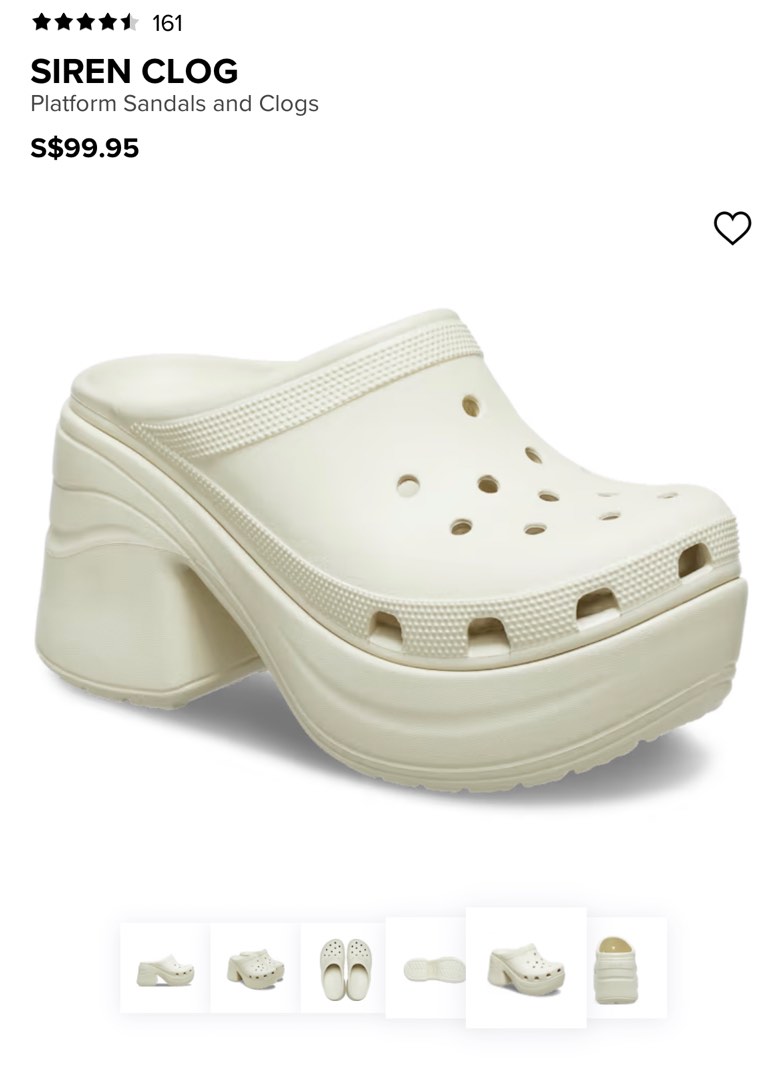Viewport: 782px width, 1080px height.
Task: Tap the SIREN CLOG product title
Action: [135, 71]
